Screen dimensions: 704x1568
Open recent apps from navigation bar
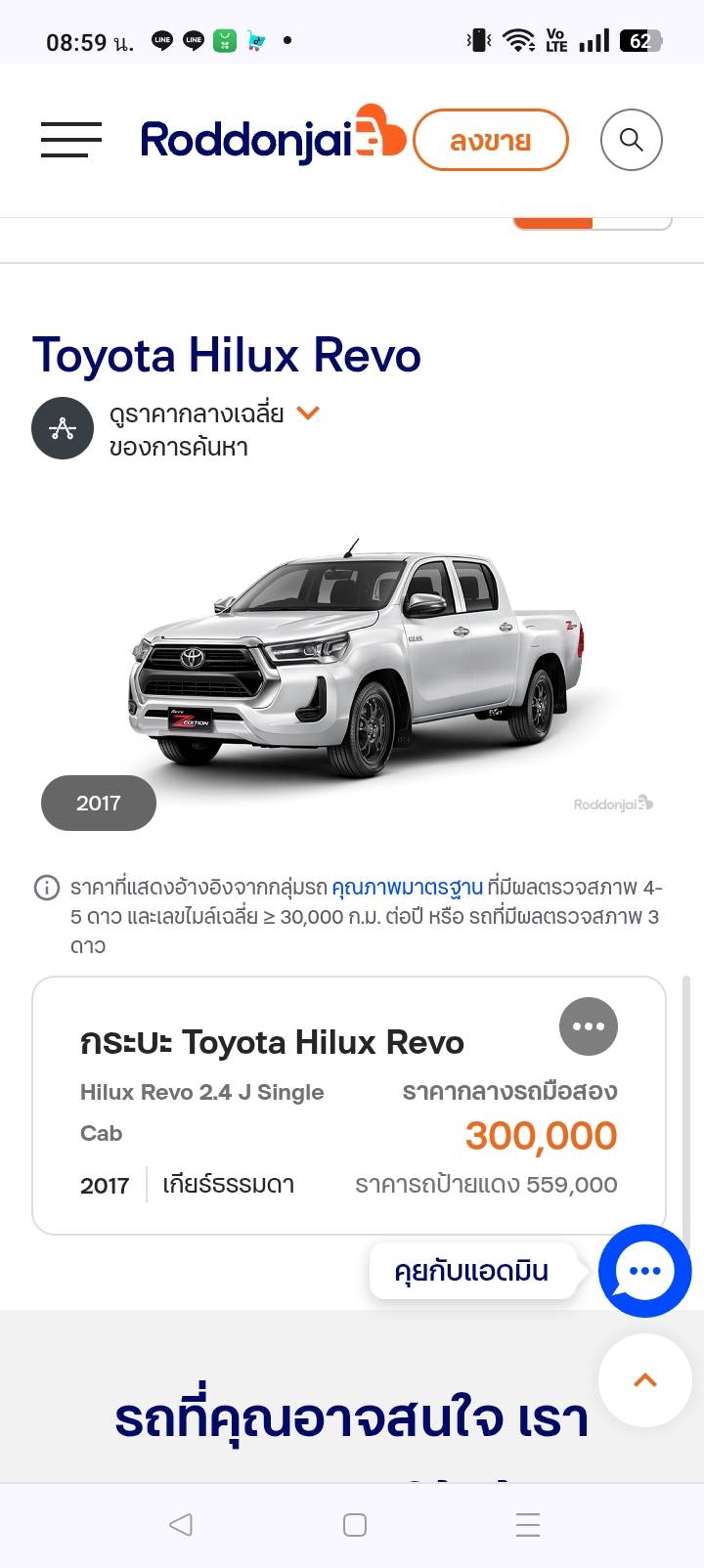(x=528, y=1524)
